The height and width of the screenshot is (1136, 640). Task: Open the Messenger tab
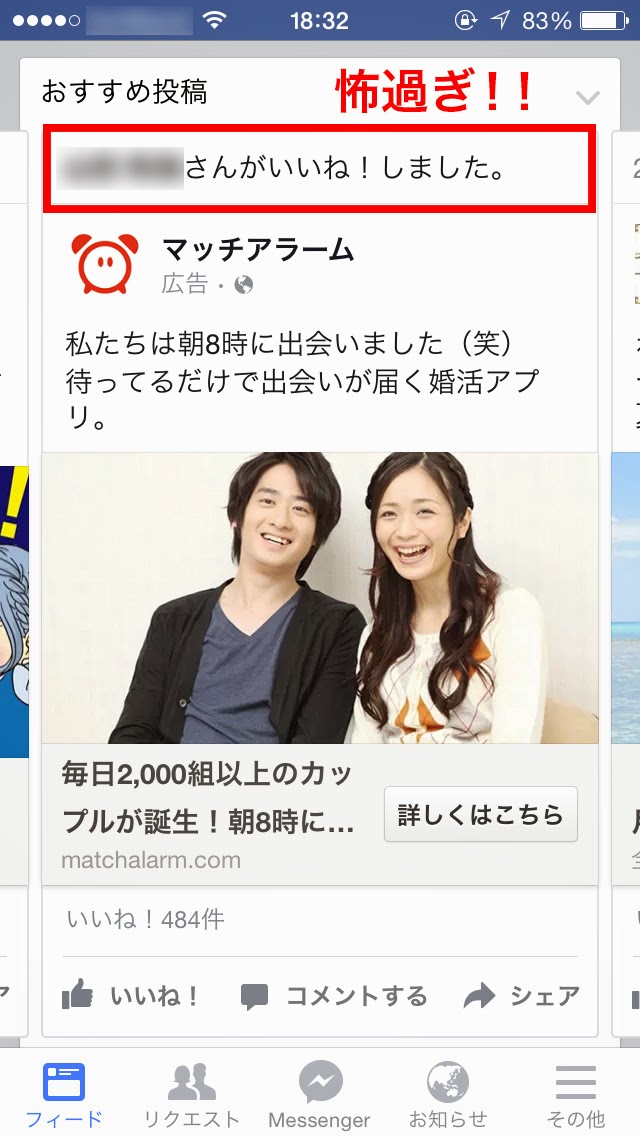click(x=320, y=1095)
